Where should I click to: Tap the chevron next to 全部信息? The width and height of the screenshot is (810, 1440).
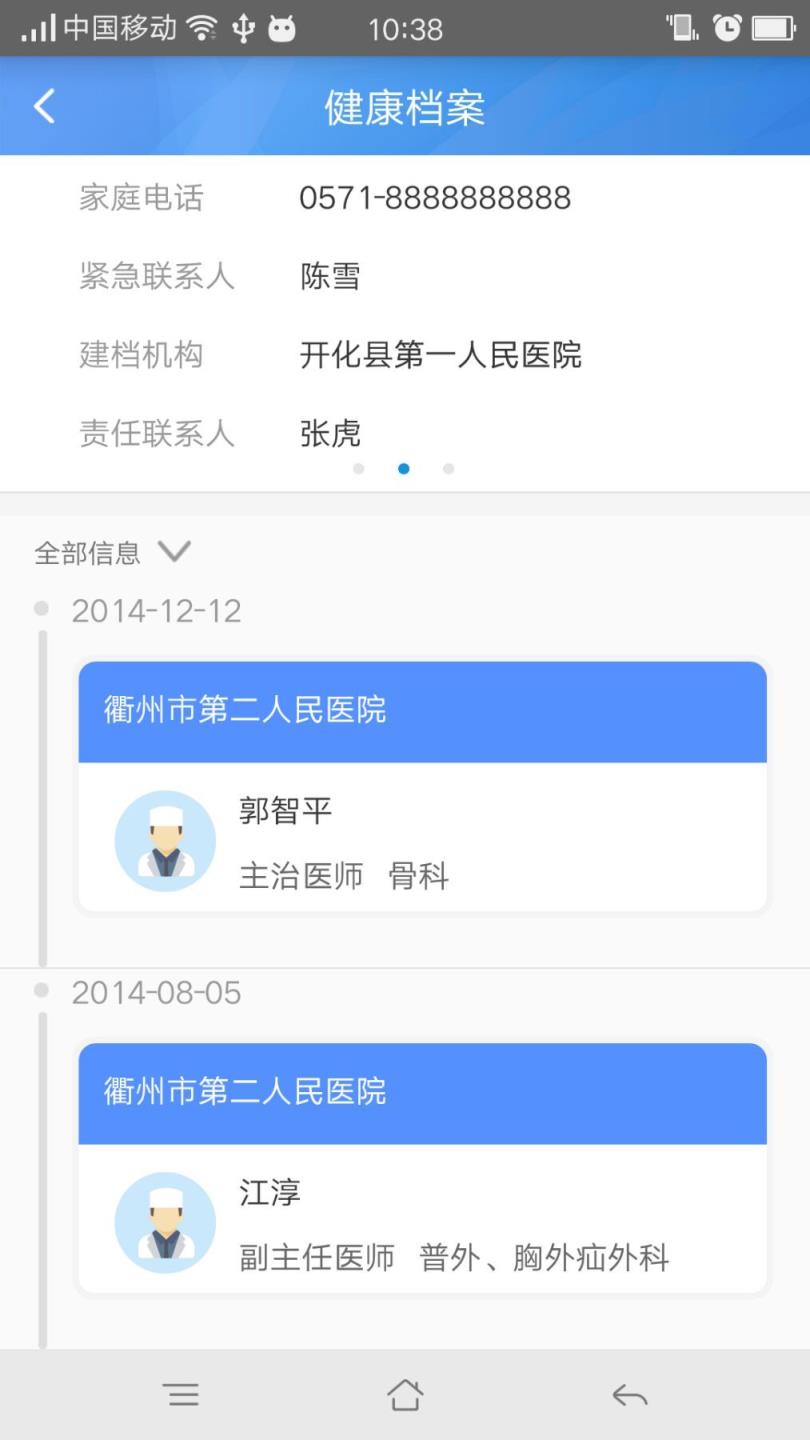(x=175, y=551)
